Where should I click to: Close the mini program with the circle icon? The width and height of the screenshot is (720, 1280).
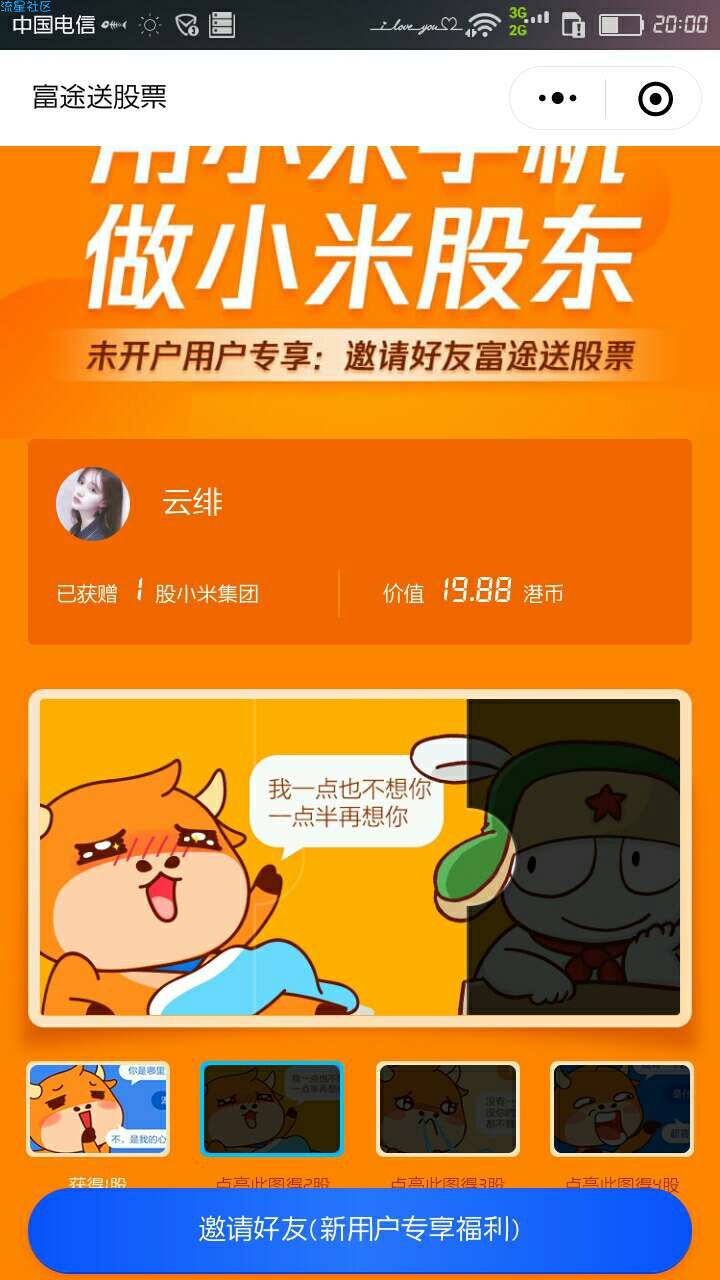[655, 98]
